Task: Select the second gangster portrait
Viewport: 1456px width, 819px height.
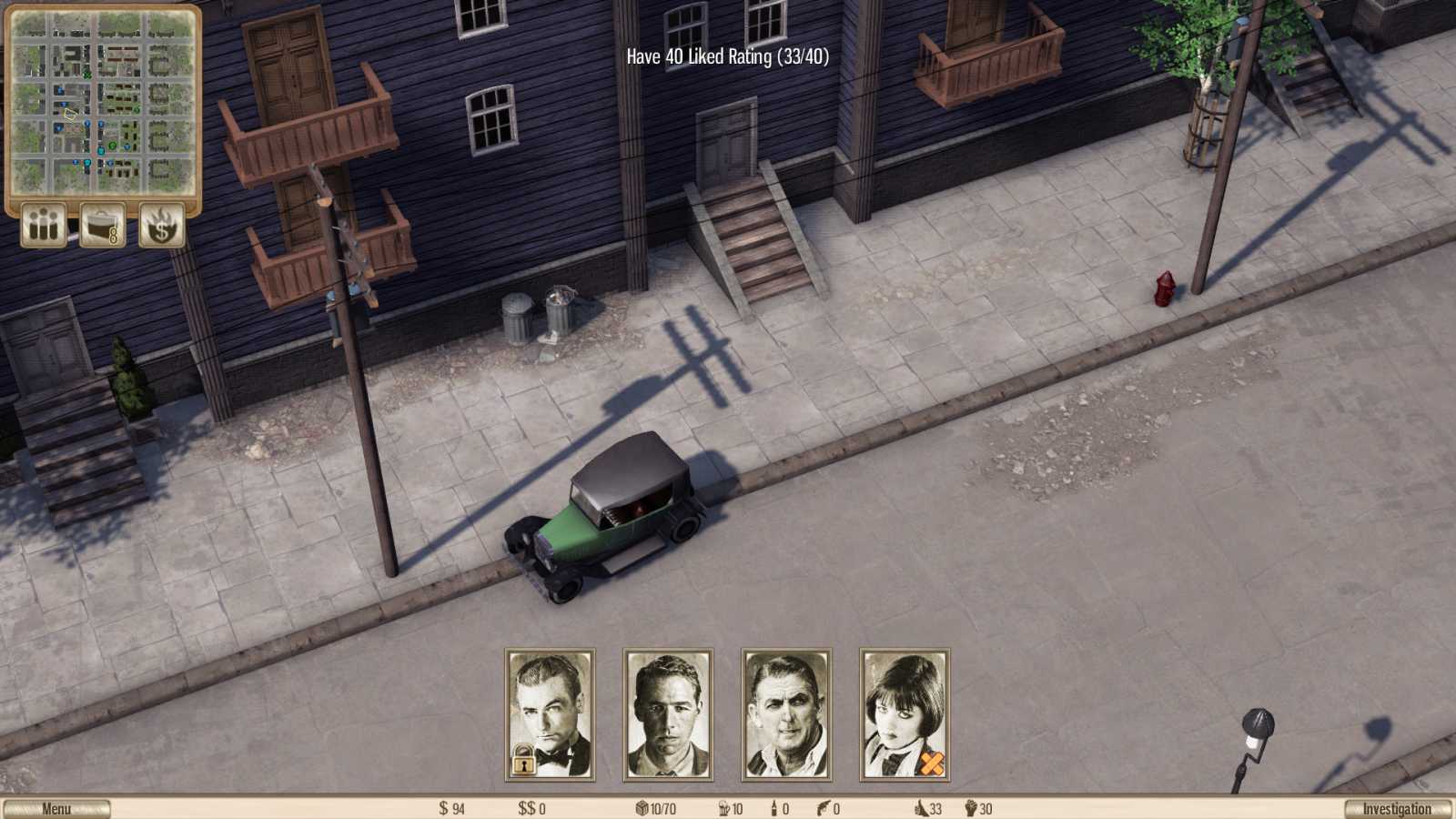Action: [668, 714]
